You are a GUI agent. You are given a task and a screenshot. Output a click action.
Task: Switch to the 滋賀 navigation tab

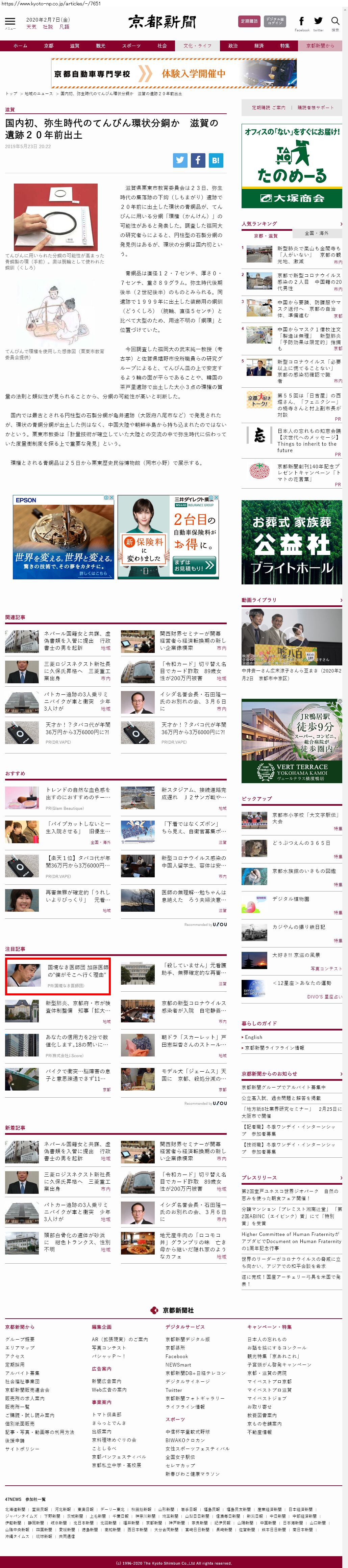tap(74, 46)
